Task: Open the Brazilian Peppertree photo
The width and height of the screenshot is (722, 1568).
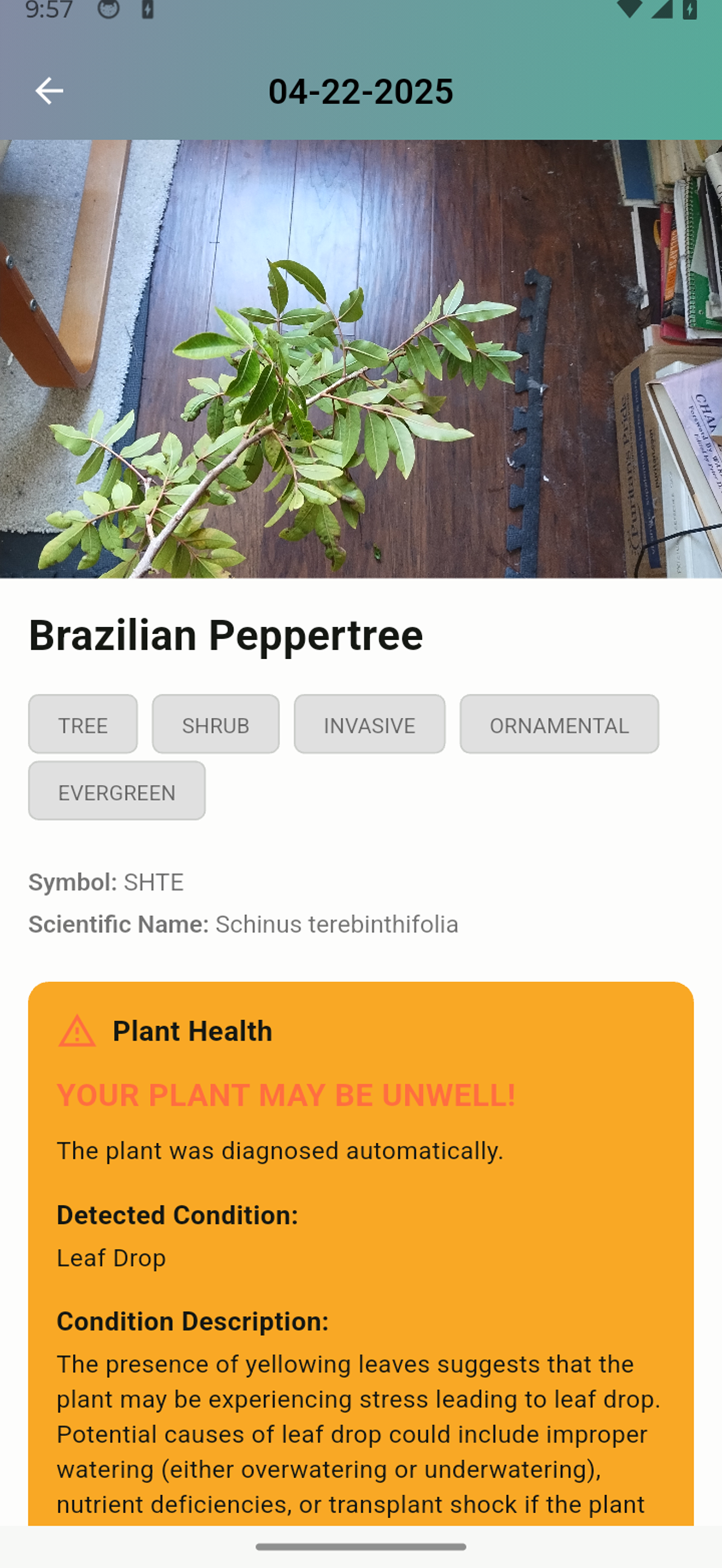Action: pyautogui.click(x=361, y=359)
